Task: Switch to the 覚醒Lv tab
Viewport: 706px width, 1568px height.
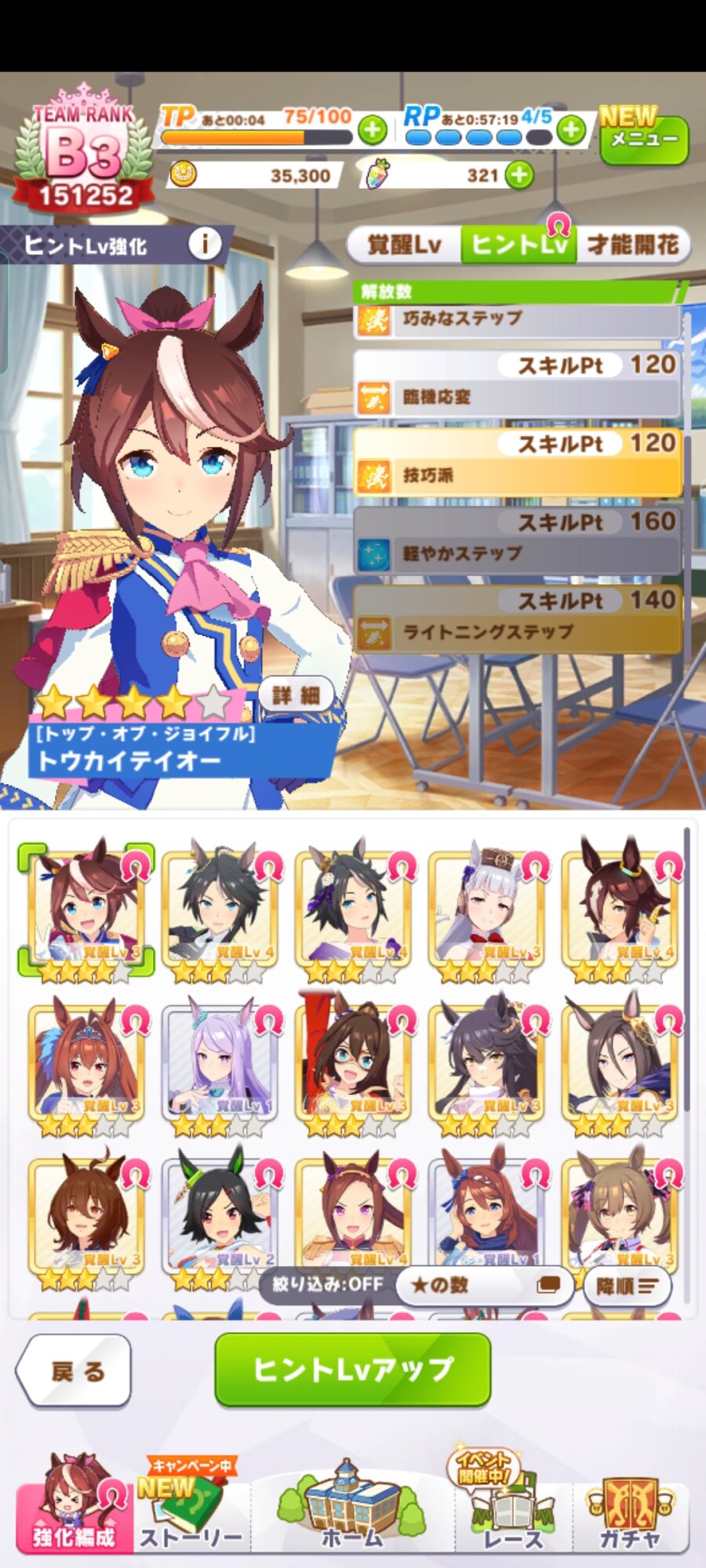Action: (404, 245)
